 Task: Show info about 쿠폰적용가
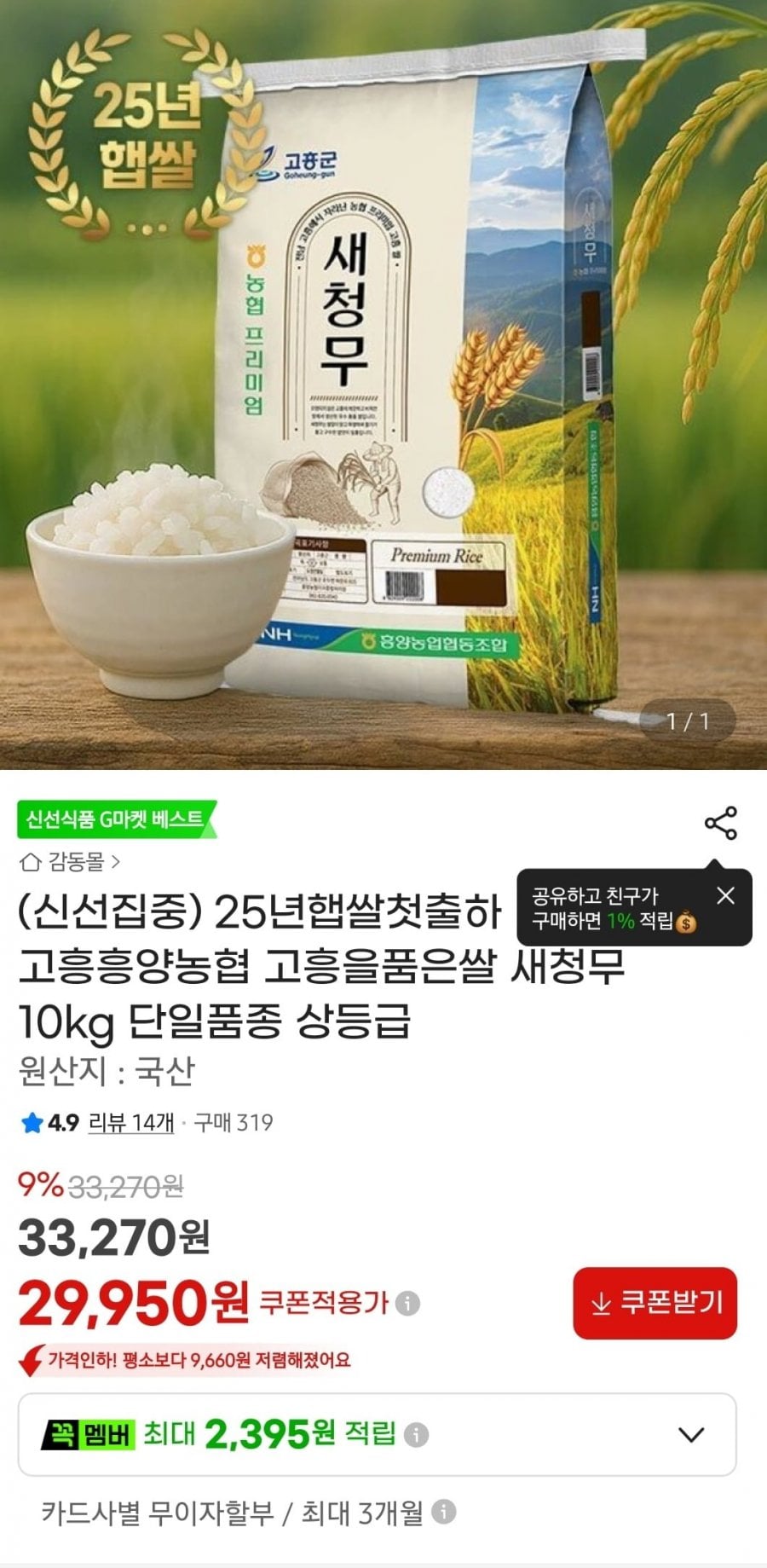(x=408, y=1303)
